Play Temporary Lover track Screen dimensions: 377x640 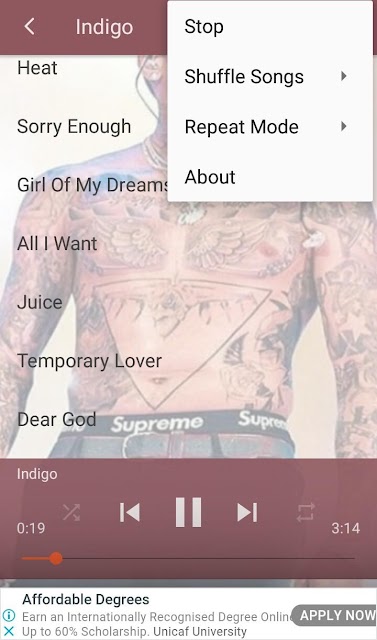click(x=89, y=361)
